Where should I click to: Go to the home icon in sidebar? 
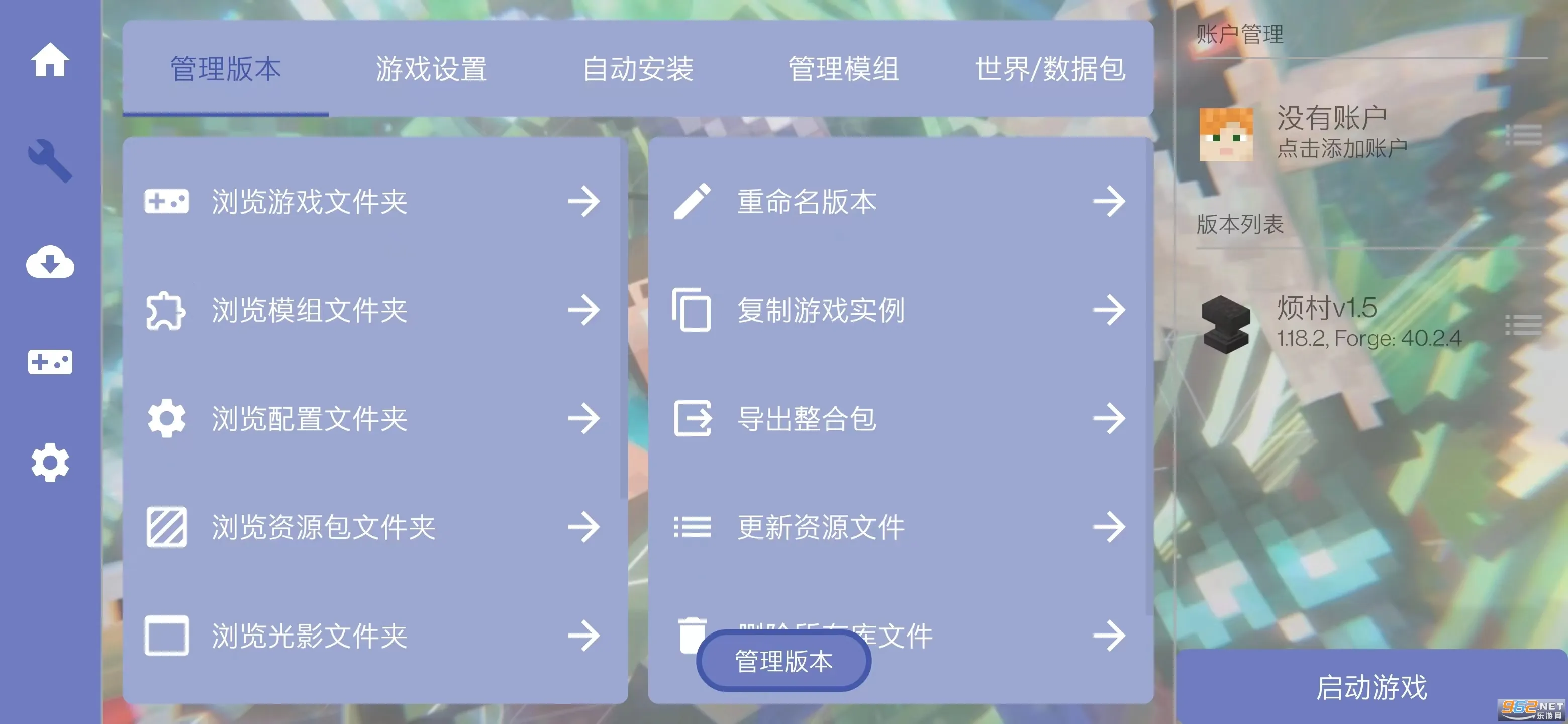50,60
